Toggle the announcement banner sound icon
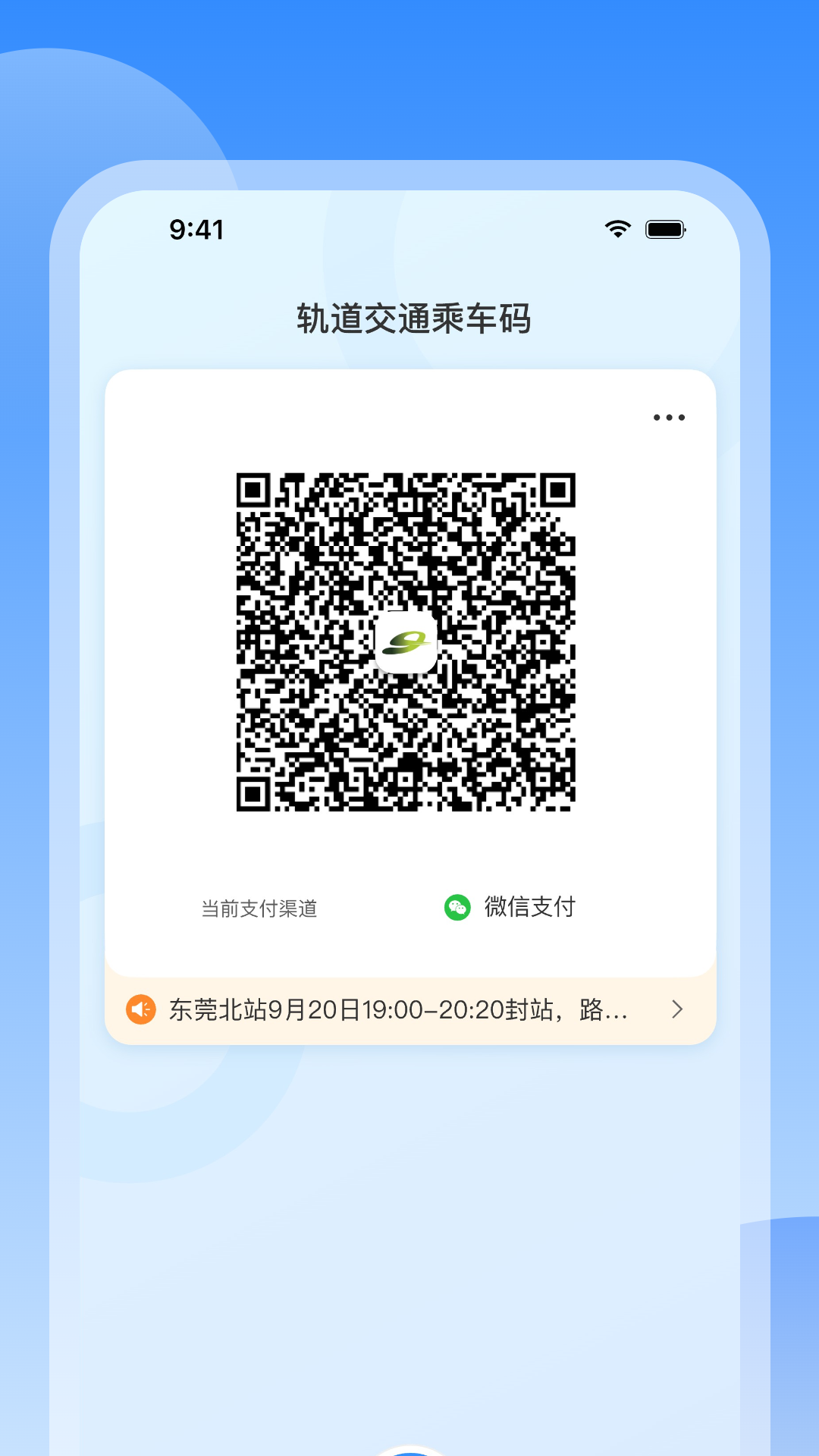 point(140,1009)
